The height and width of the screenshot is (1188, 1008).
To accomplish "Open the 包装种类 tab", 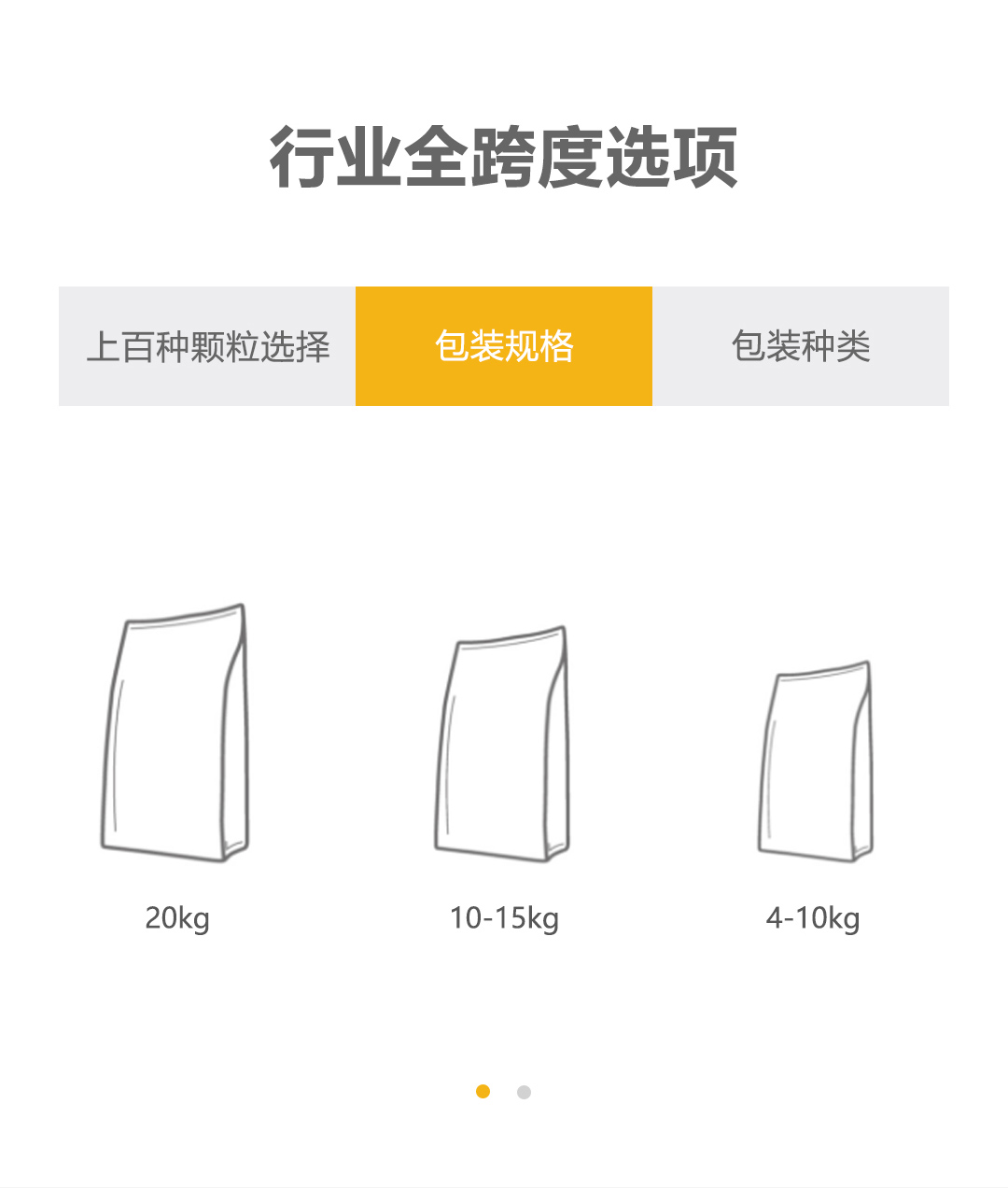I will [x=803, y=346].
